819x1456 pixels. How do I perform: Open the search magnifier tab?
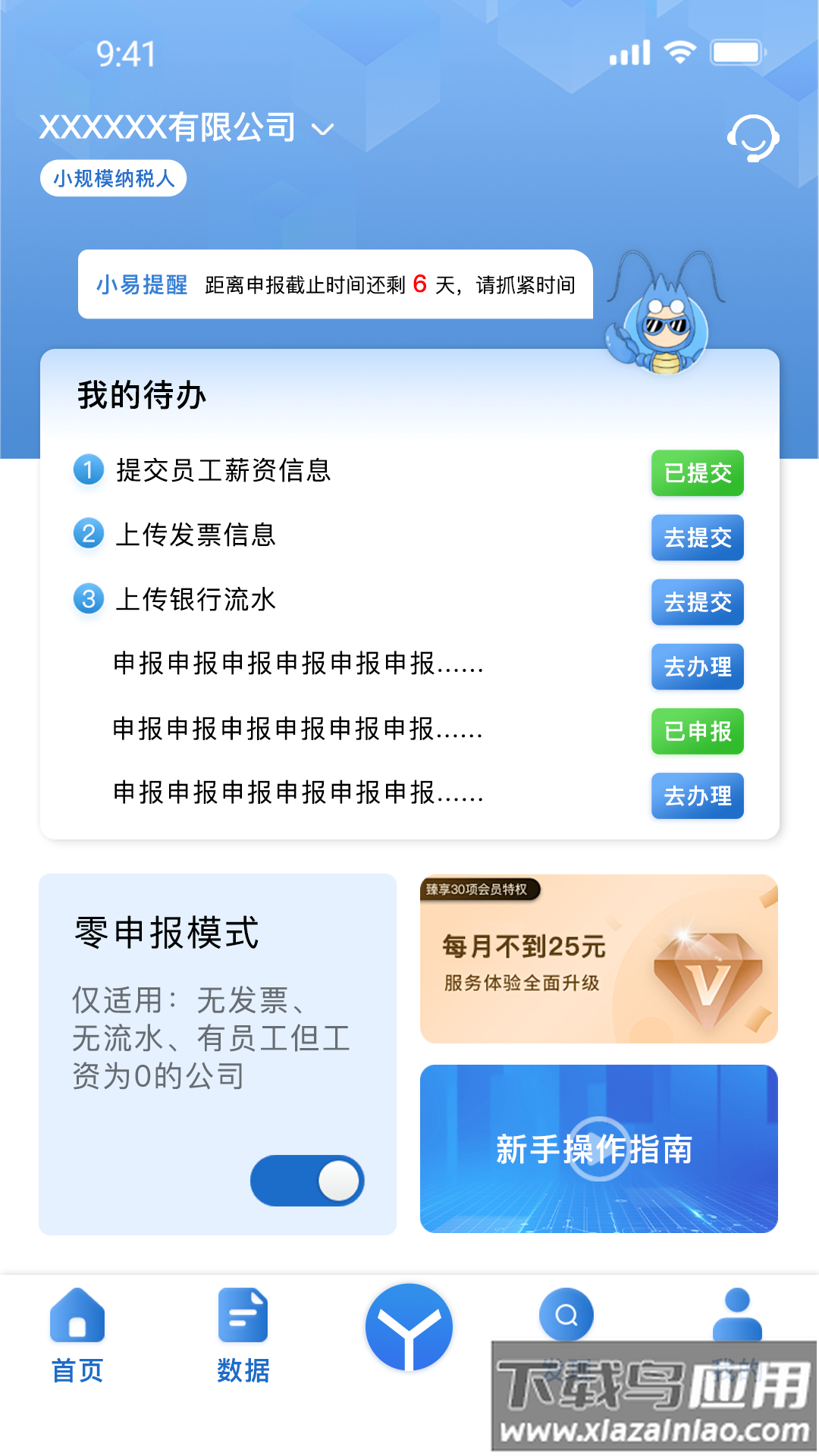566,1315
